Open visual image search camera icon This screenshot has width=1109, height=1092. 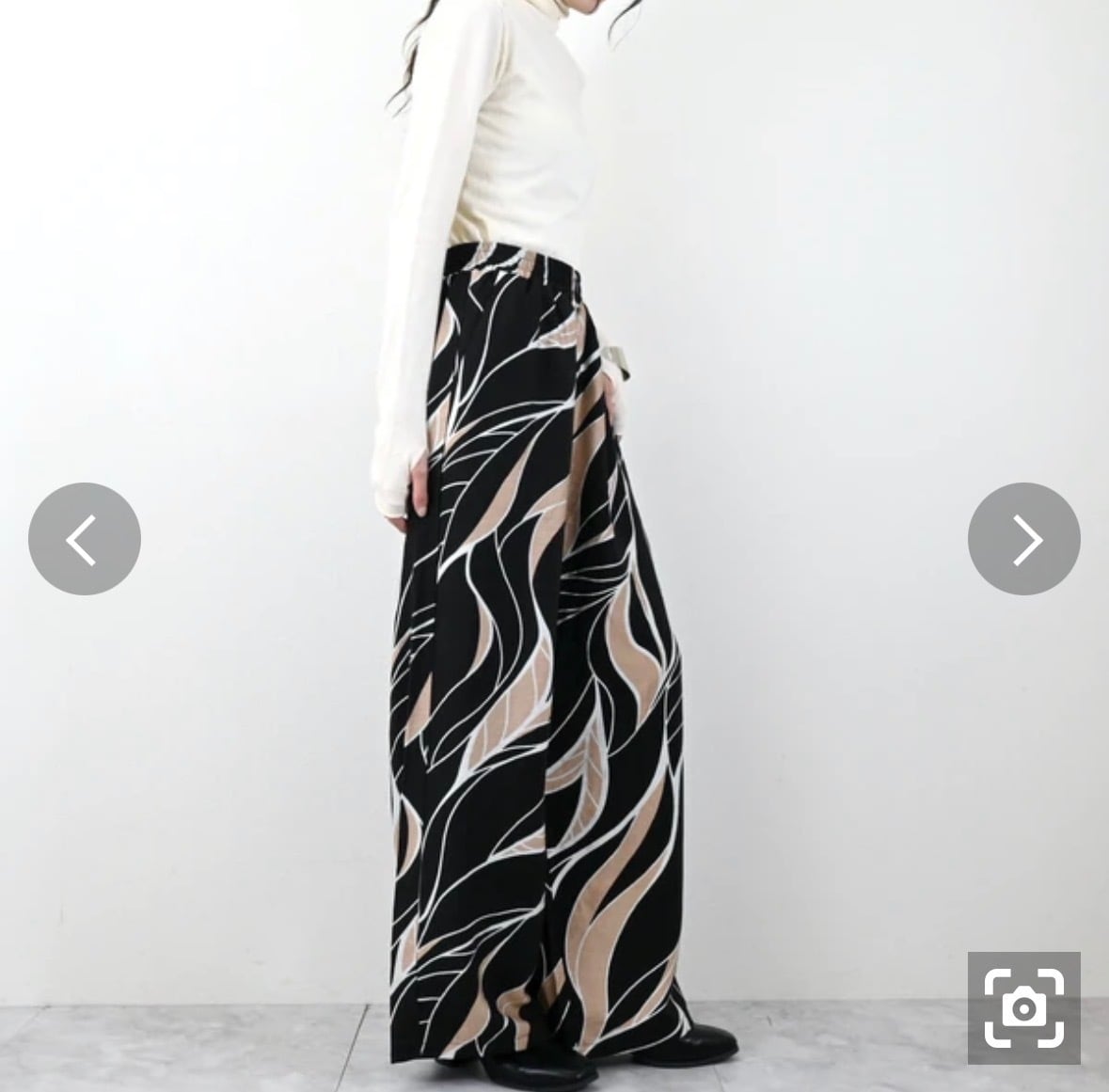coord(1023,1008)
